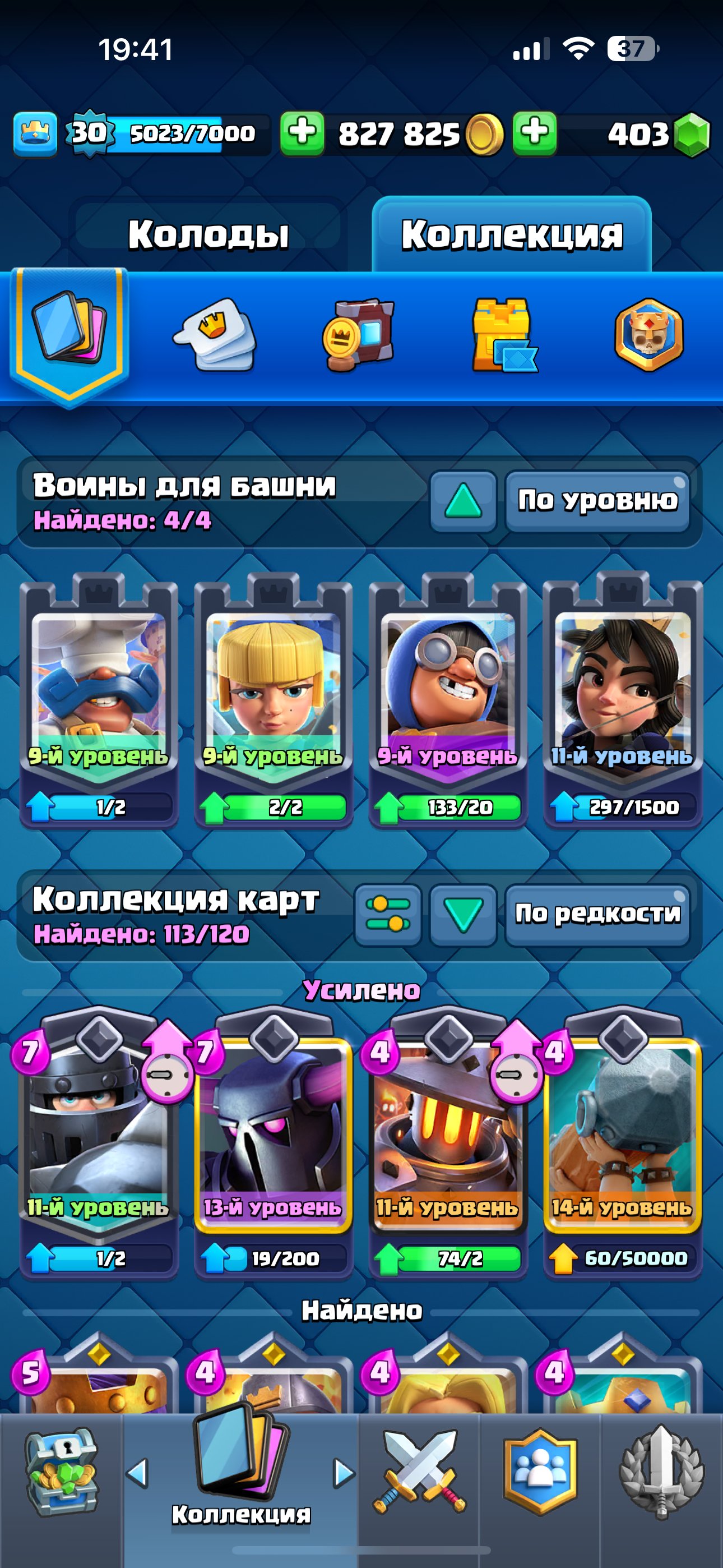This screenshot has height=1568, width=723.
Task: Tap the plus button to add gems
Action: point(534,133)
